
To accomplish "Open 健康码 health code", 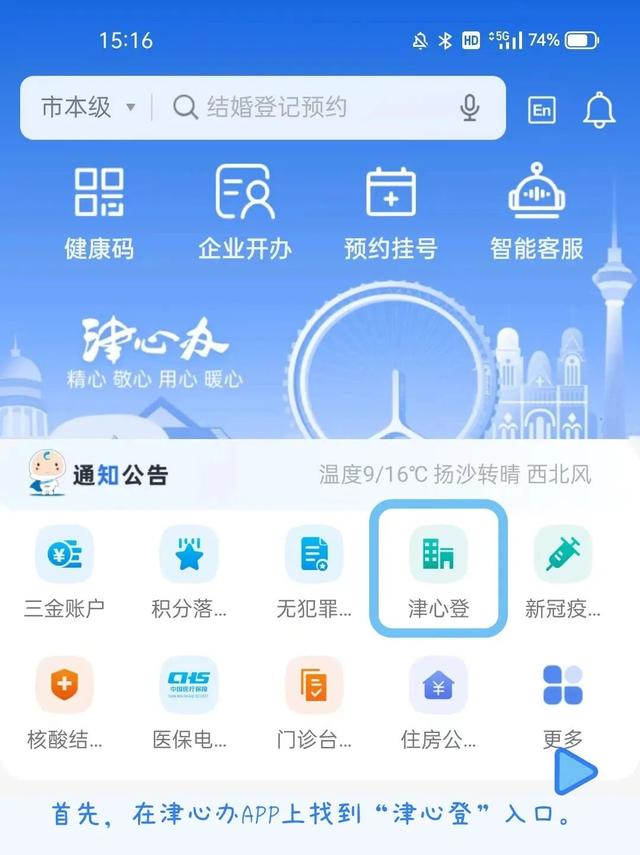I will coord(99,213).
